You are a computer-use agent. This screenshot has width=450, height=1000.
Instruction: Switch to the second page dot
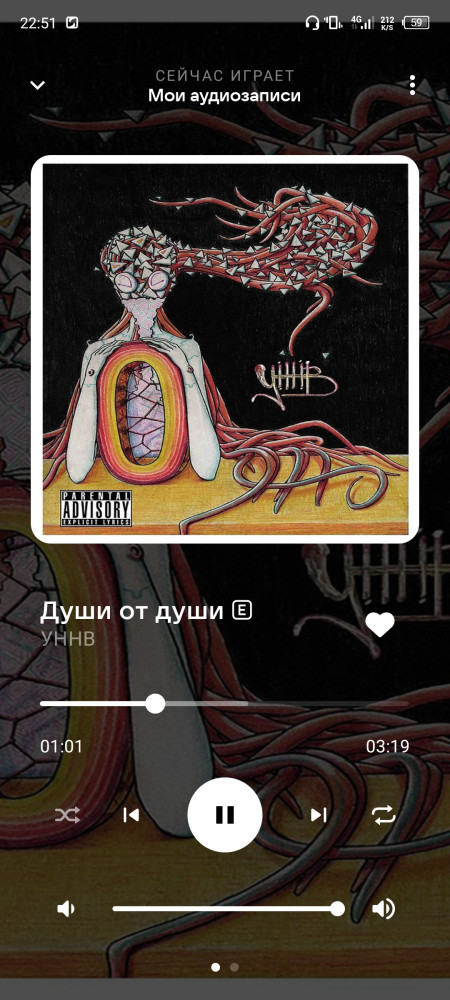tap(235, 967)
